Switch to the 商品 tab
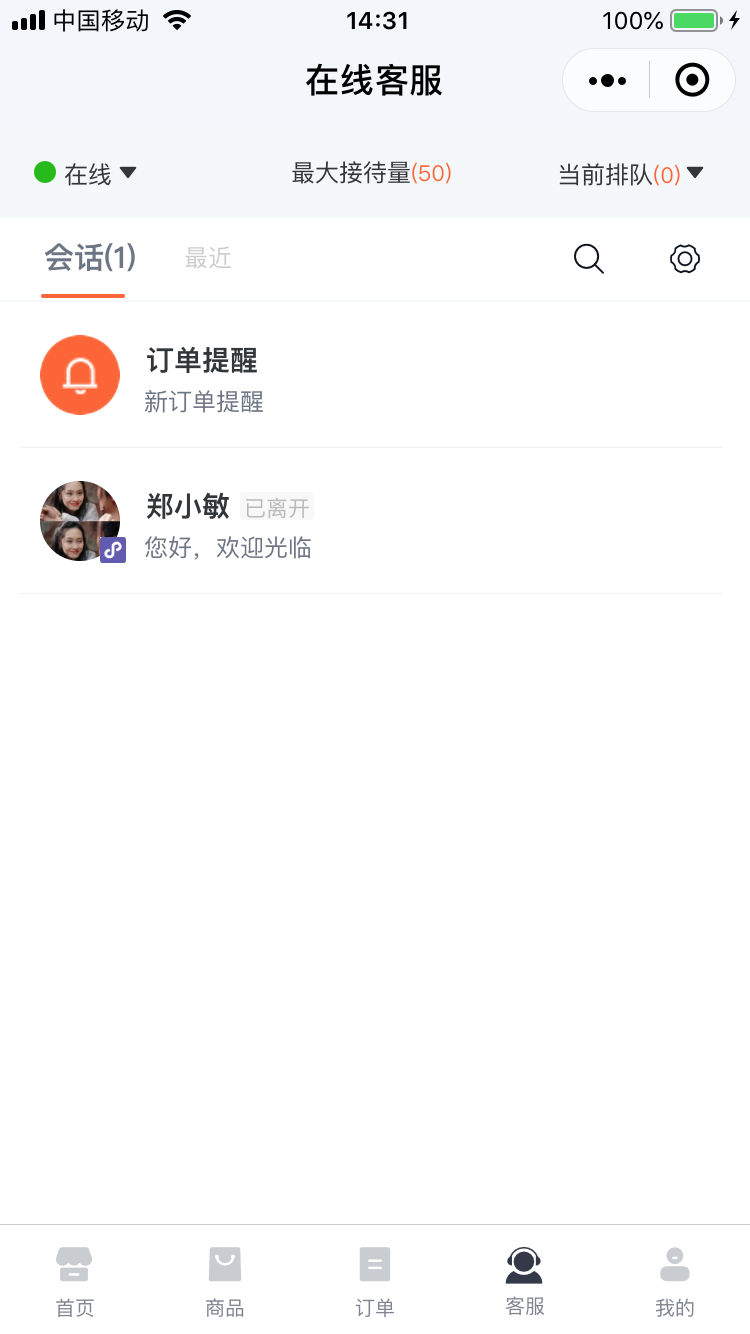Image resolution: width=750 pixels, height=1334 pixels. (x=225, y=1281)
